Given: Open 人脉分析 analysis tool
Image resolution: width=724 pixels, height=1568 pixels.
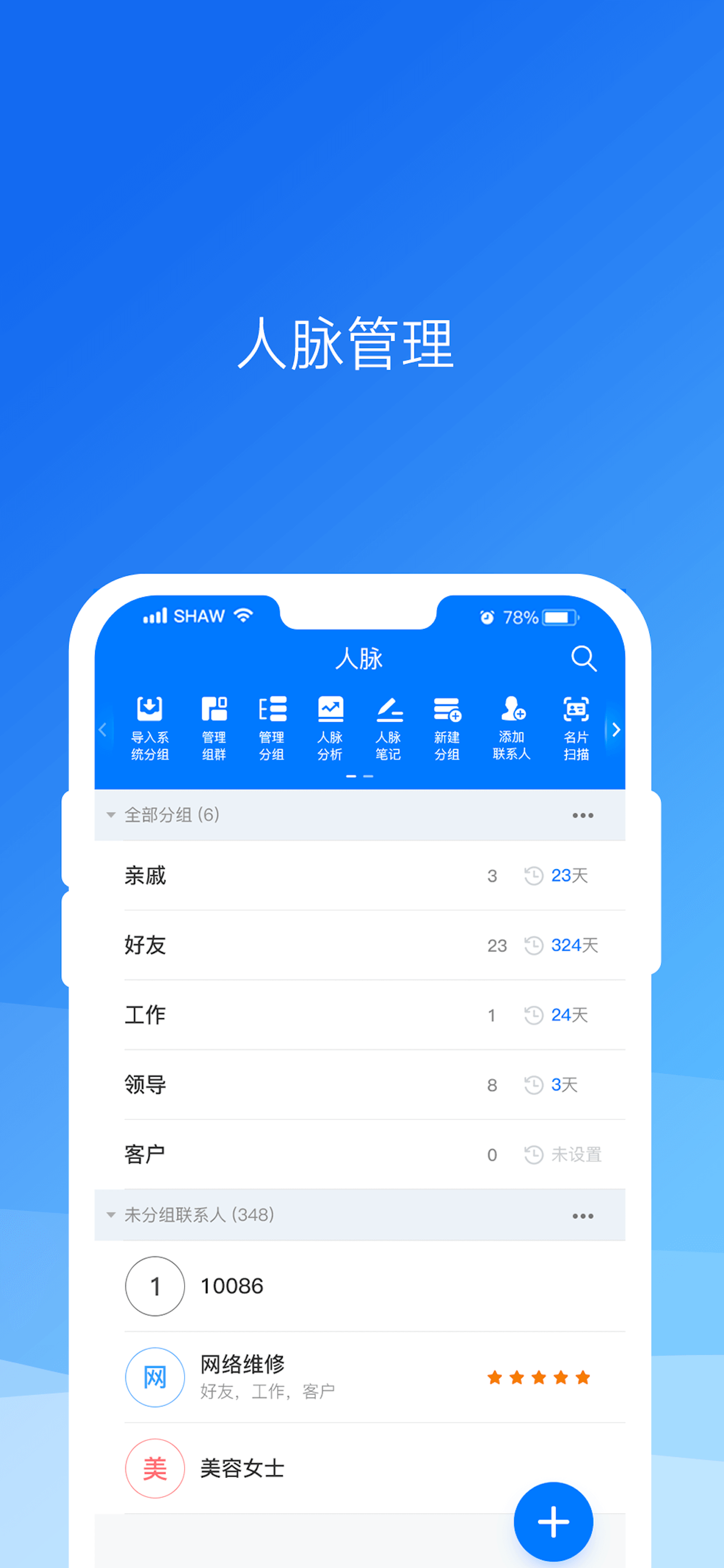Looking at the screenshot, I should pos(331,729).
